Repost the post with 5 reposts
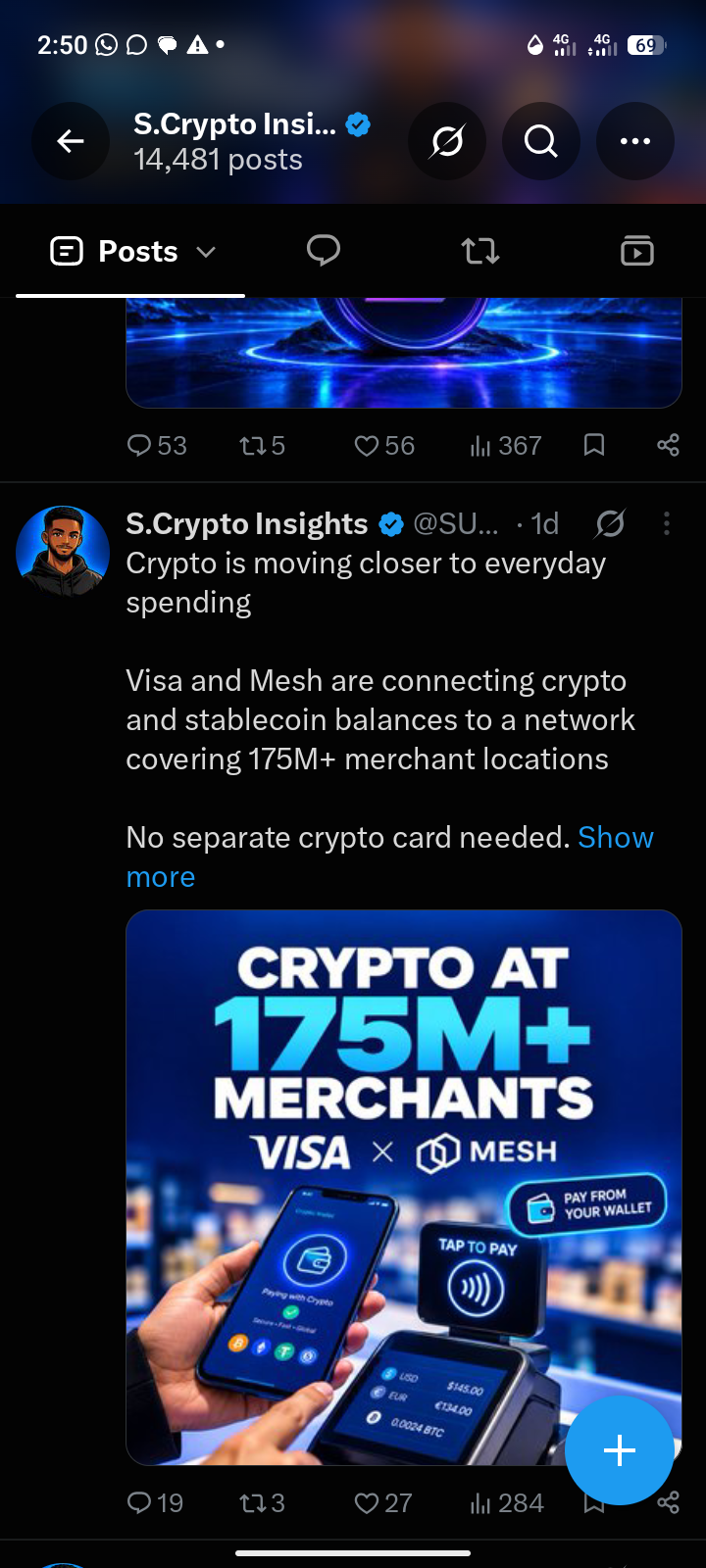The image size is (706, 1568). pyautogui.click(x=262, y=446)
